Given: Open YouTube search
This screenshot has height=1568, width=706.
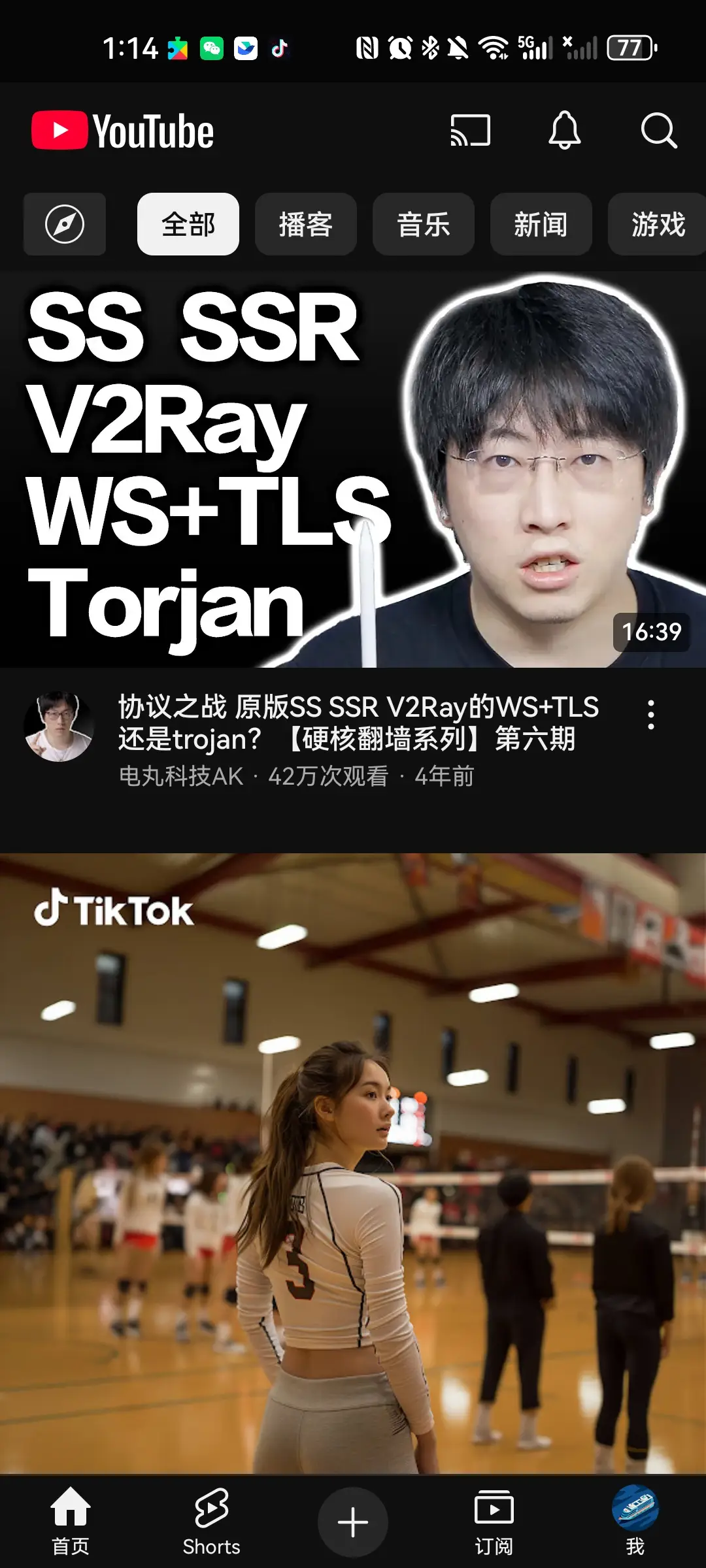Looking at the screenshot, I should [658, 131].
